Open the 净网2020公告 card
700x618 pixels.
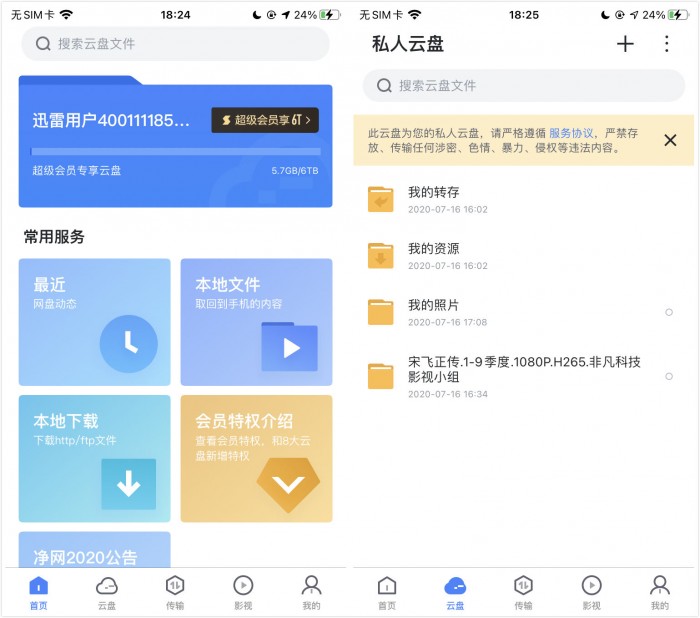pos(94,550)
